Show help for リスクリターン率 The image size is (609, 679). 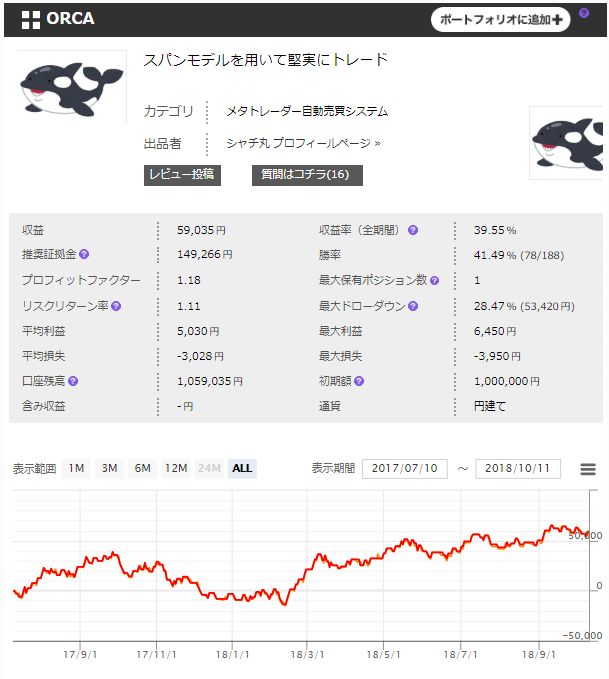click(x=115, y=306)
